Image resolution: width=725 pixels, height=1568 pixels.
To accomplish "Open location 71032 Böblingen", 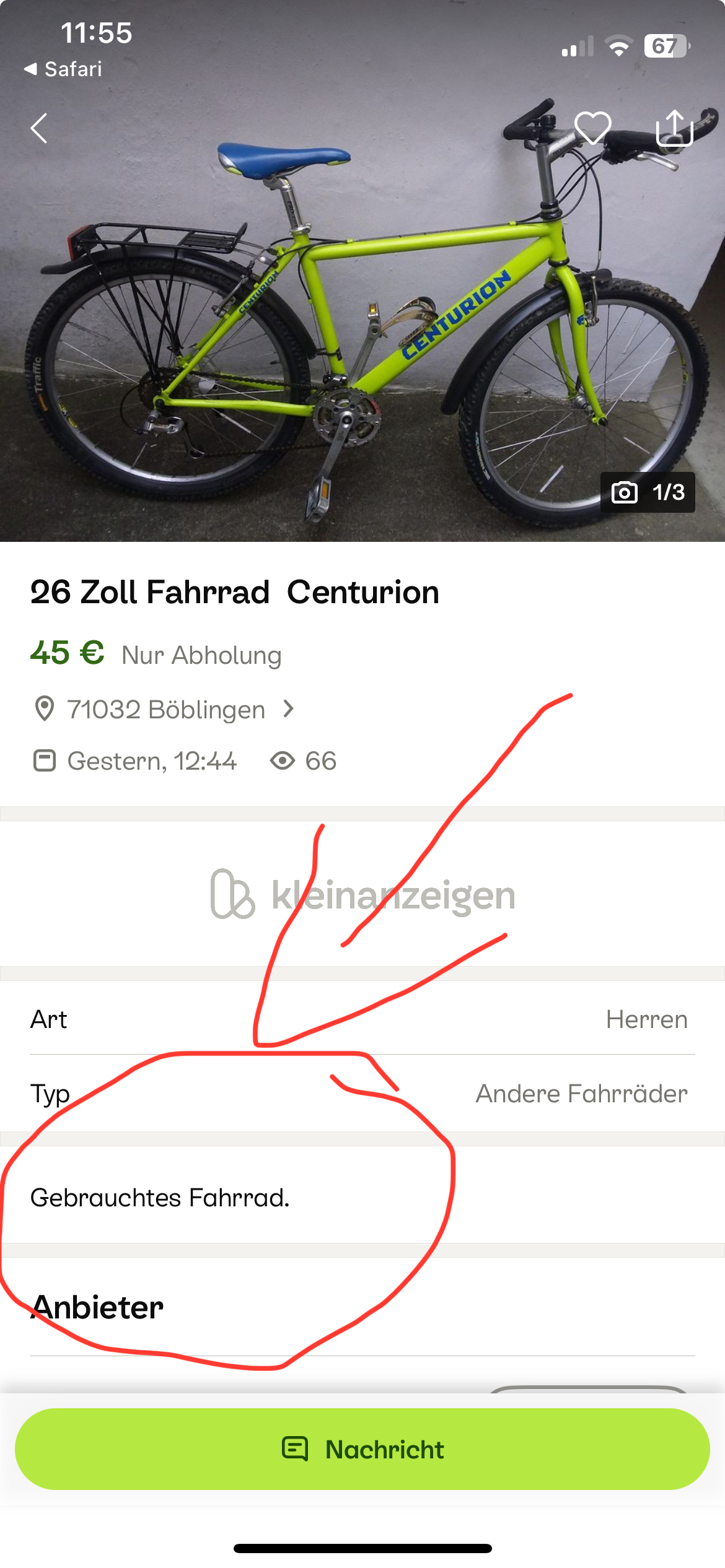I will pos(166,710).
